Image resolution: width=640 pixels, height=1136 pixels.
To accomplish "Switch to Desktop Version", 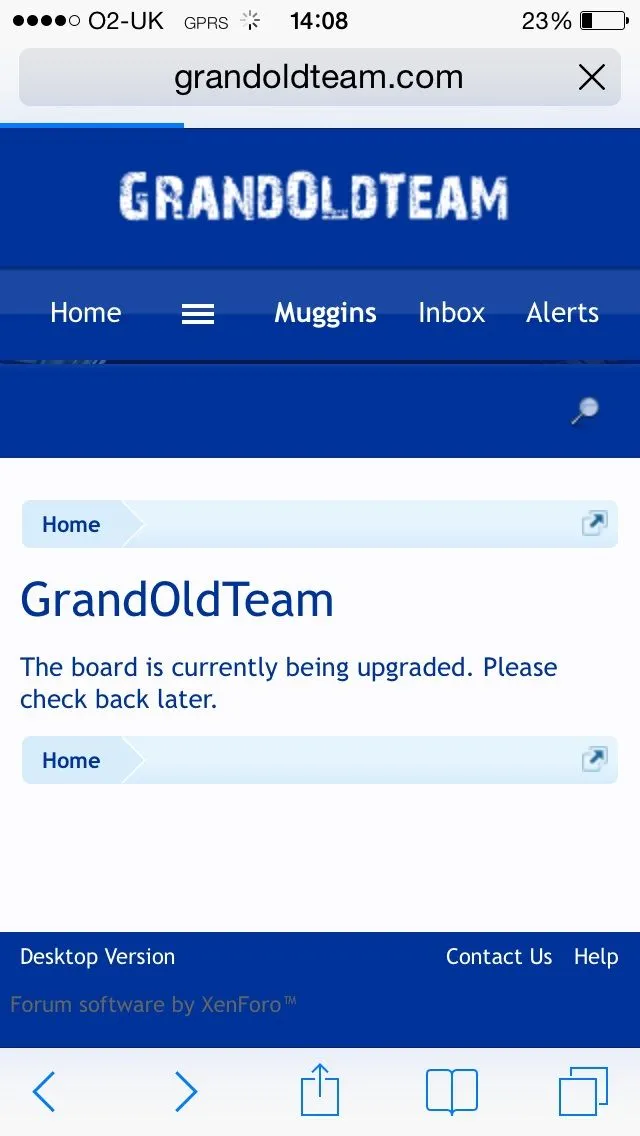I will 97,957.
